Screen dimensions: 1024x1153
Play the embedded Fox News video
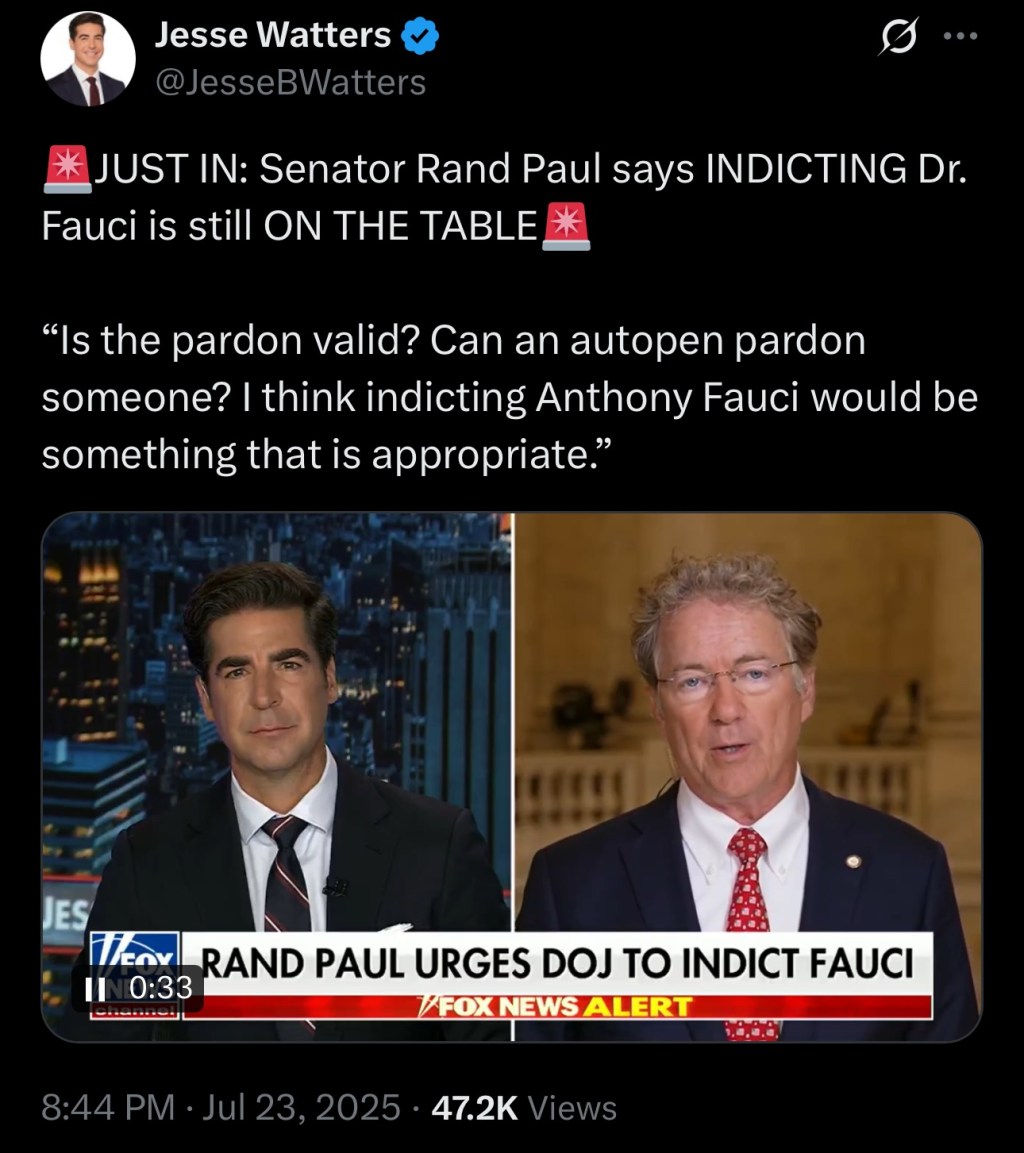[510, 770]
